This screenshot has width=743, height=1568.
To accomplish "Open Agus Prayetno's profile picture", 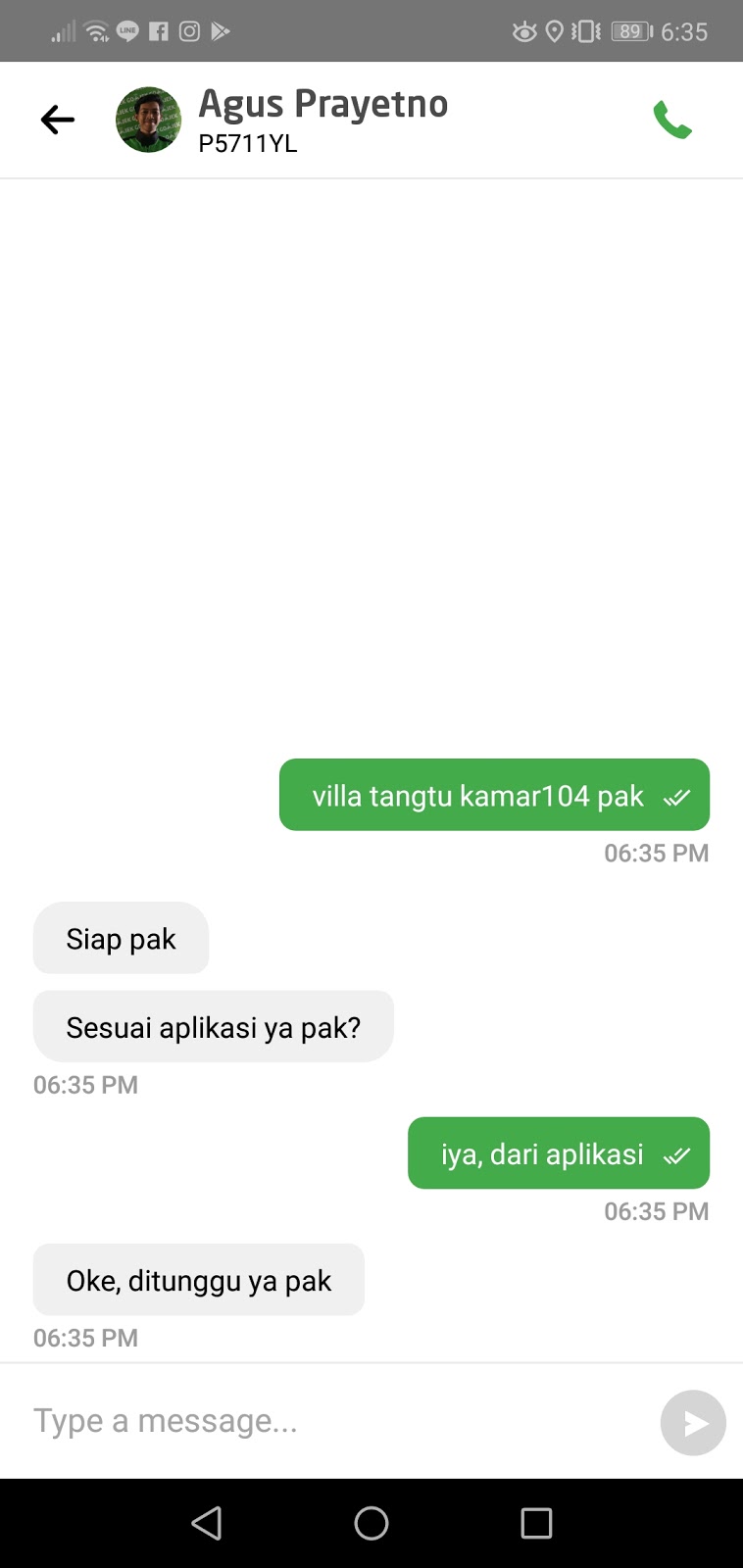I will (x=149, y=120).
